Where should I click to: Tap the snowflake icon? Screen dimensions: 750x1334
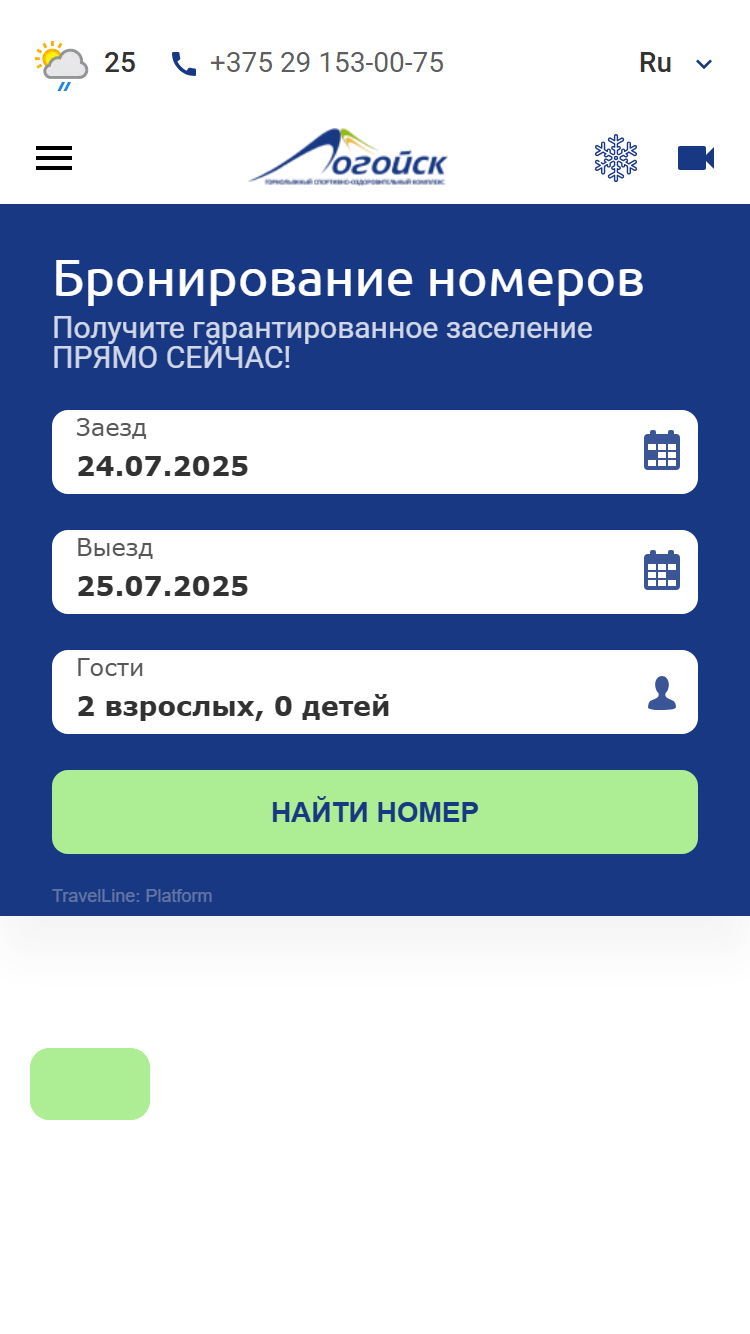pyautogui.click(x=616, y=158)
